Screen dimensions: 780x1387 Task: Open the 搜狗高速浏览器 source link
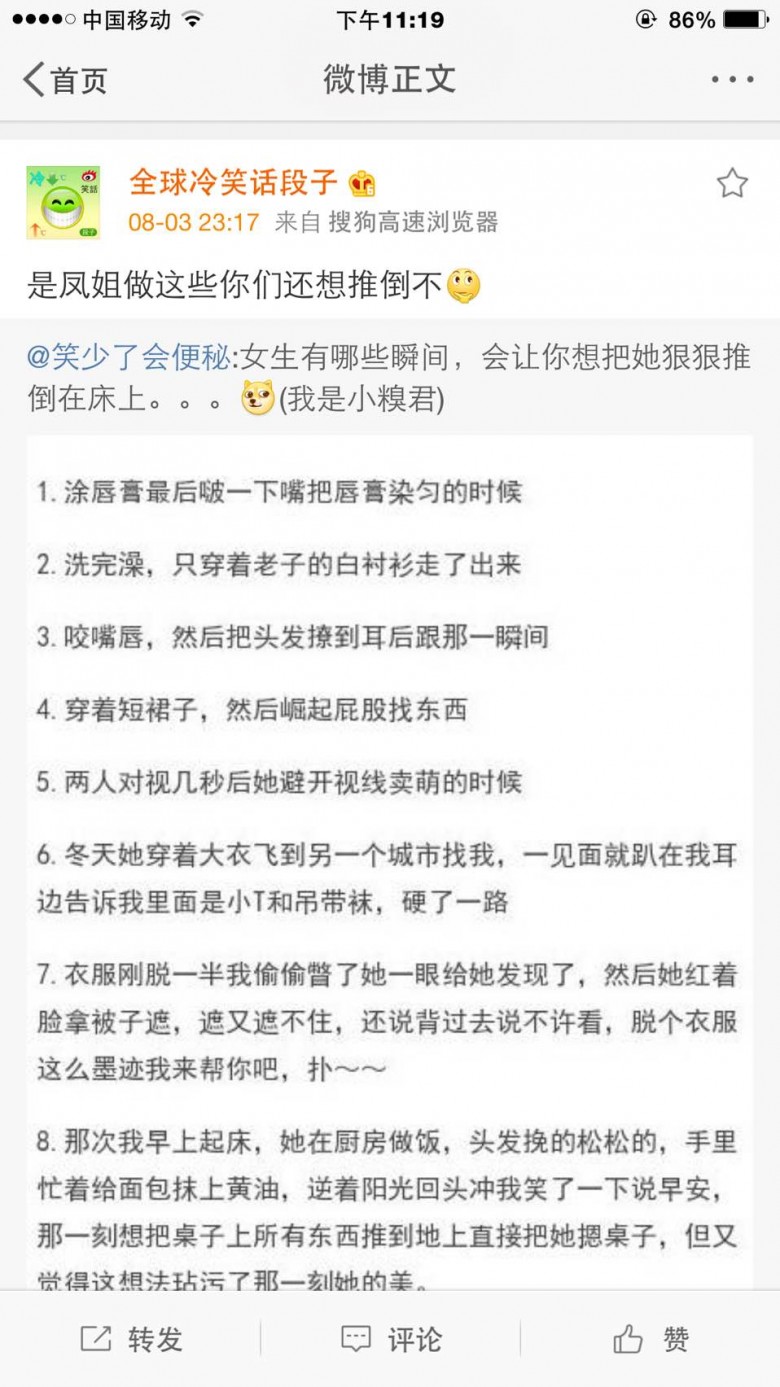pyautogui.click(x=413, y=221)
